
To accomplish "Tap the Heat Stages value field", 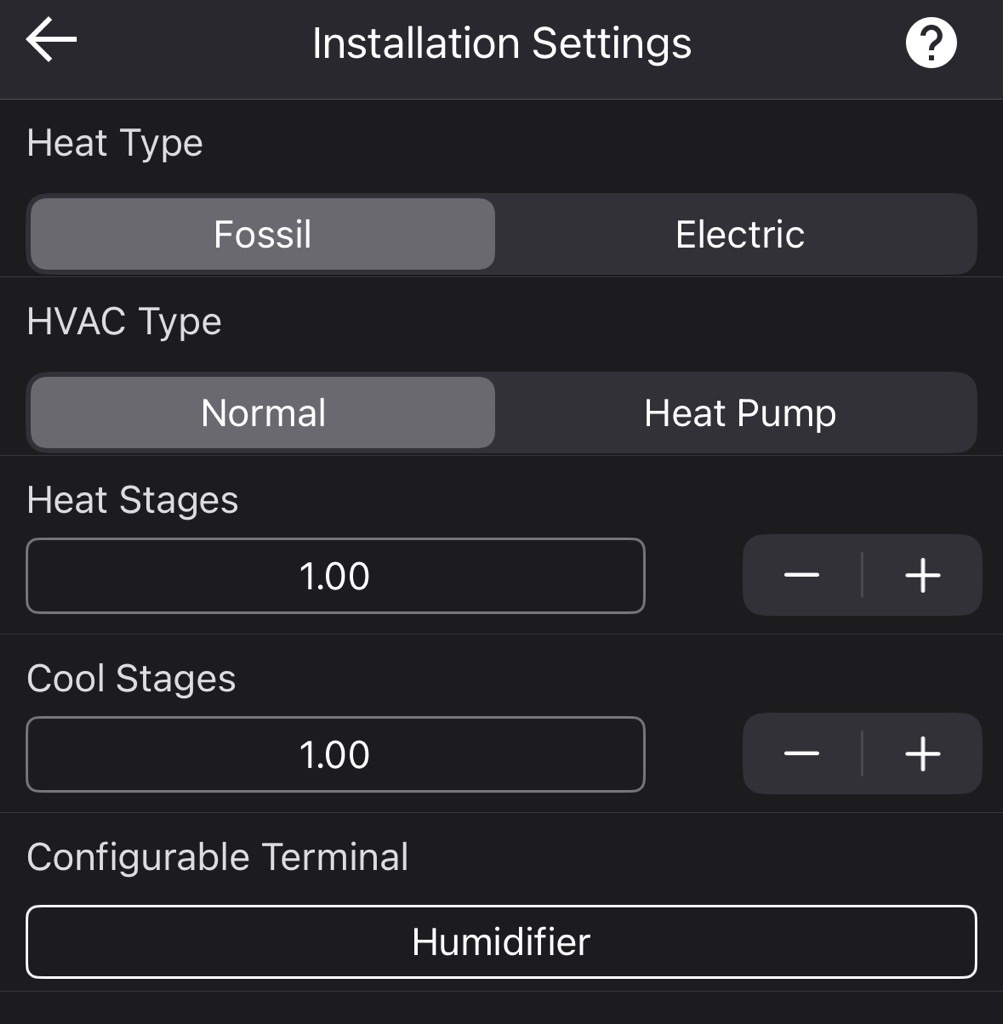I will [x=335, y=576].
